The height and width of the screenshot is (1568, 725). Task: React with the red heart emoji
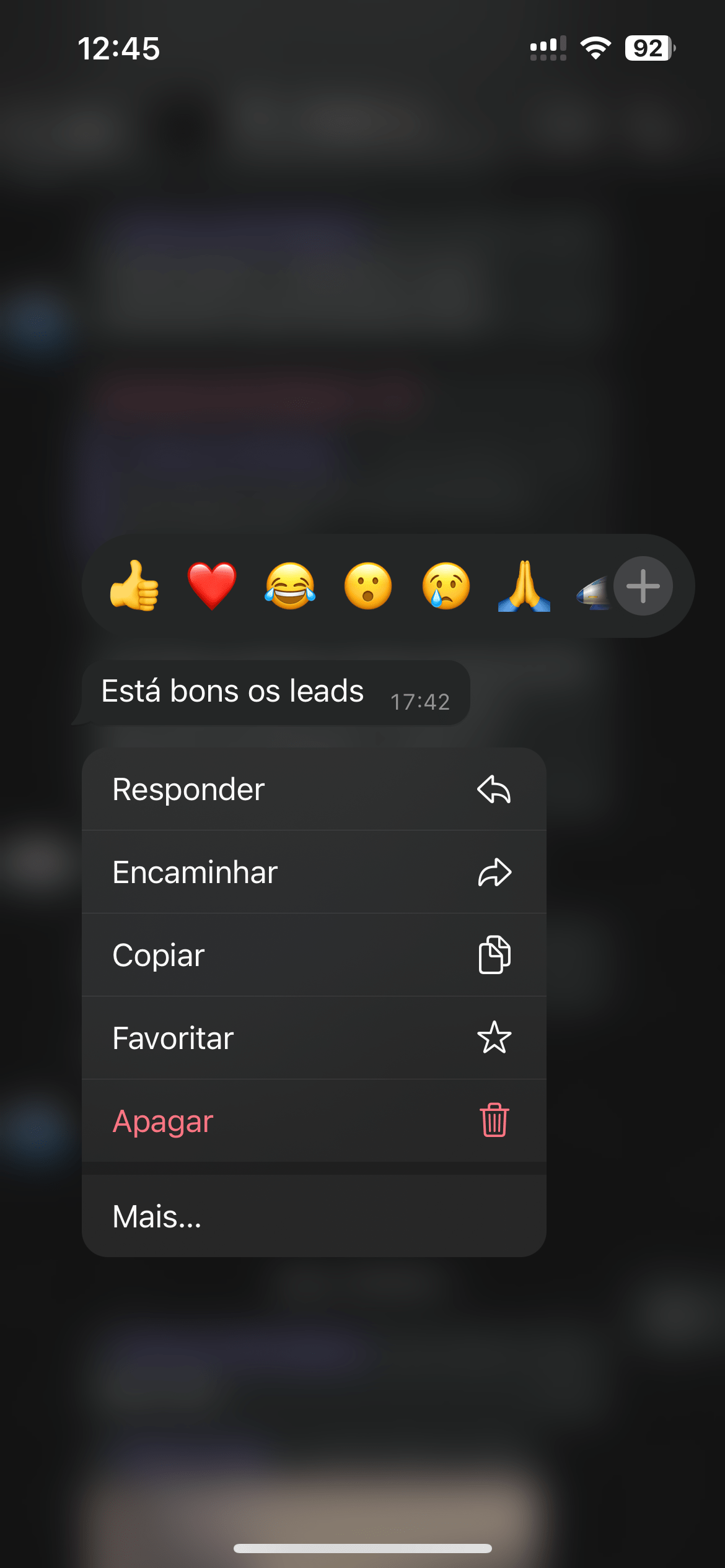point(212,586)
